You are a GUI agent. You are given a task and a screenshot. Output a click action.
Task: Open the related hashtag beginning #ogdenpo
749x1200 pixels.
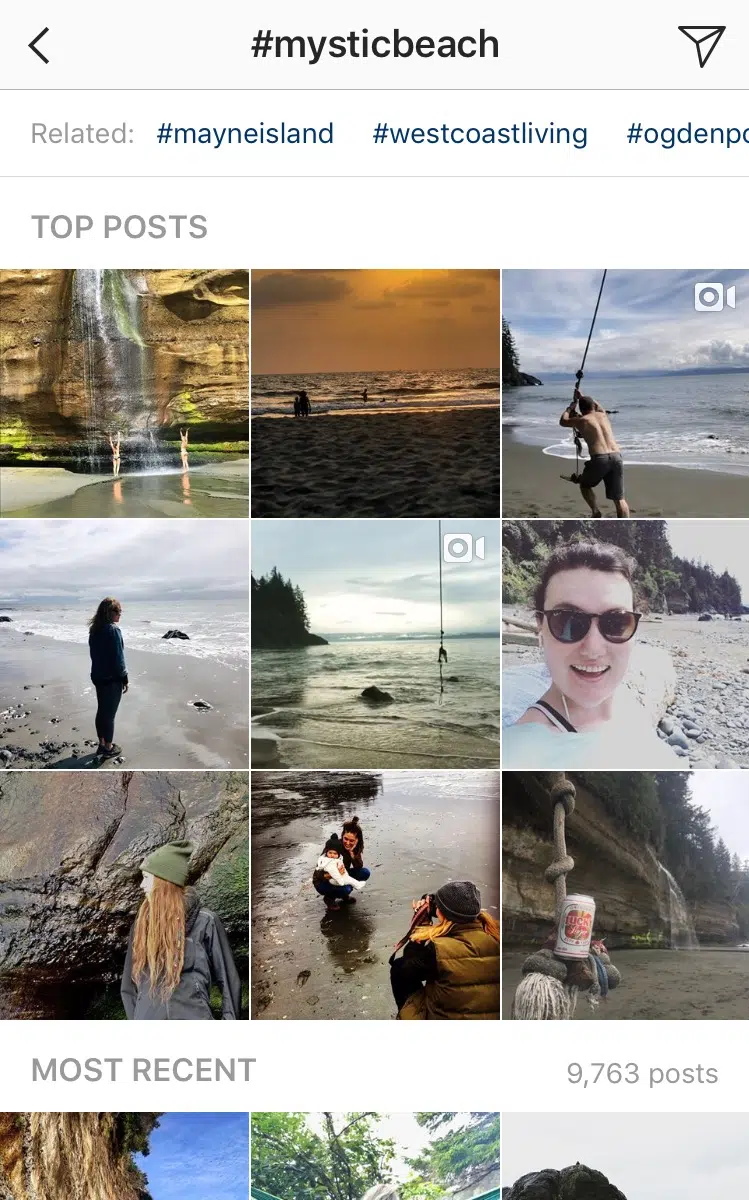pyautogui.click(x=687, y=134)
